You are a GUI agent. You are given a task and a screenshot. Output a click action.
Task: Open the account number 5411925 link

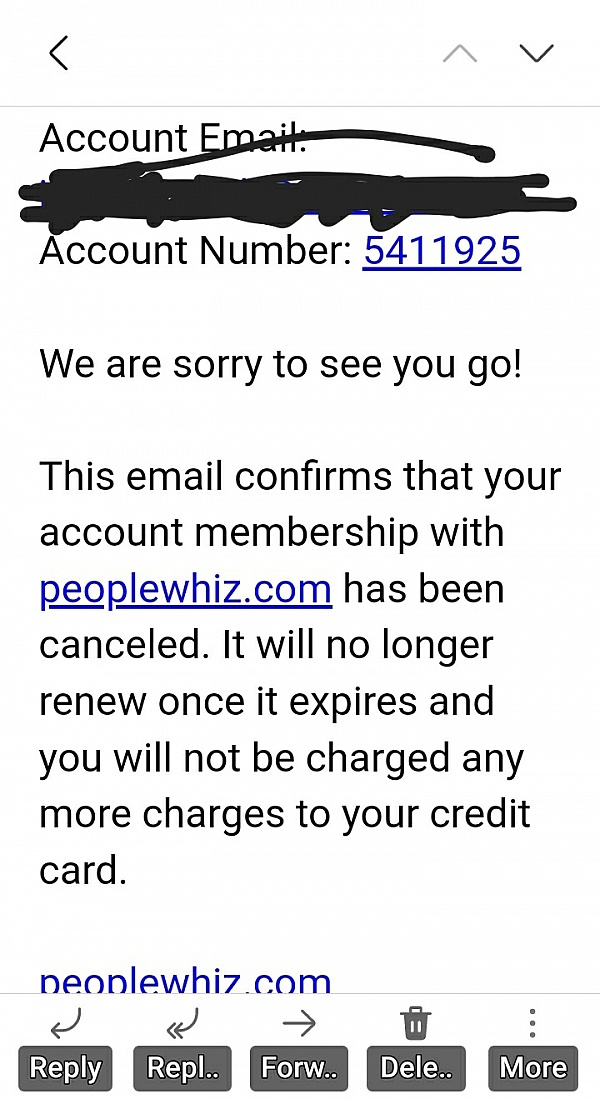(441, 250)
